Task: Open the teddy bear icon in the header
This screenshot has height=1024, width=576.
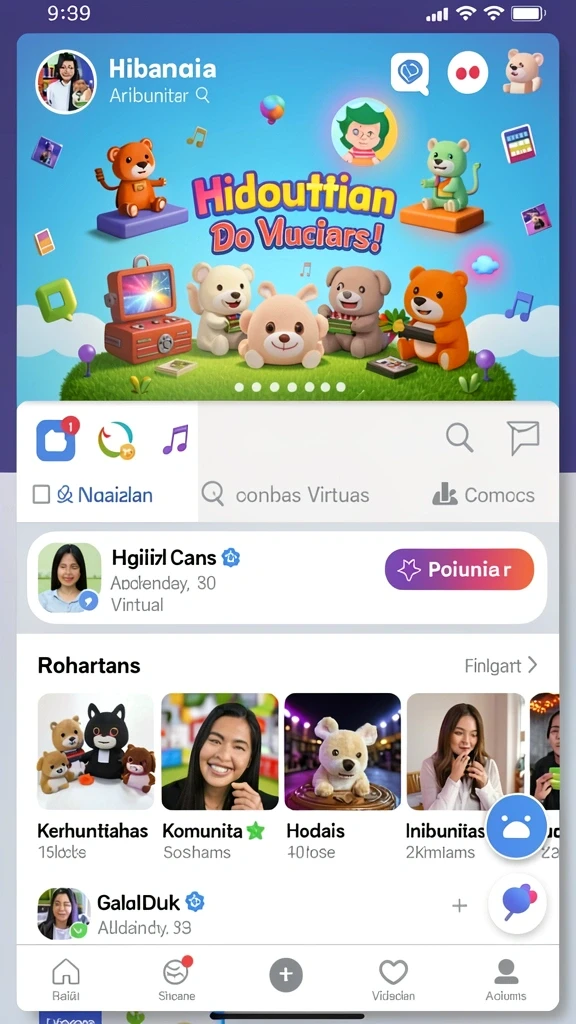Action: tap(524, 71)
